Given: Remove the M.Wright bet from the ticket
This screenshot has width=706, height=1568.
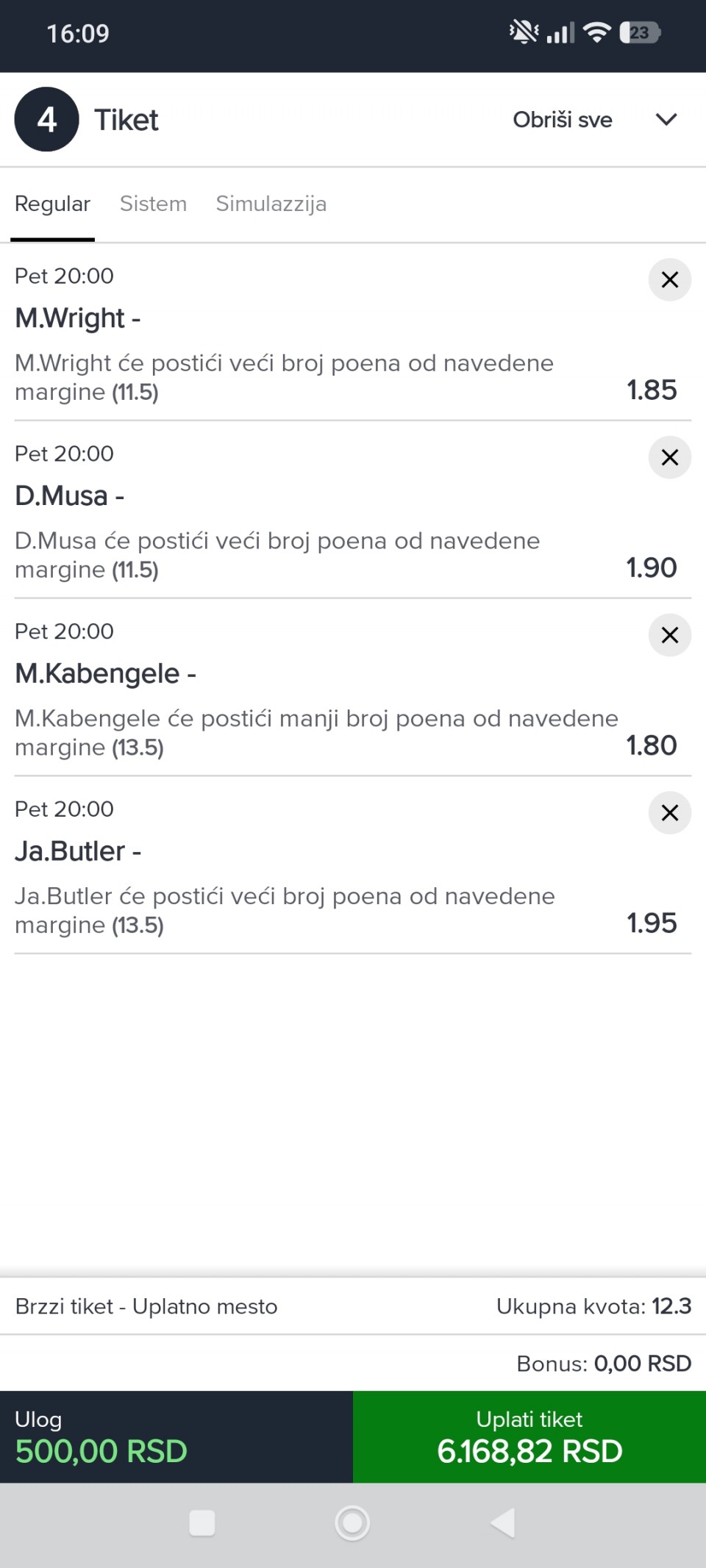Looking at the screenshot, I should 669,279.
